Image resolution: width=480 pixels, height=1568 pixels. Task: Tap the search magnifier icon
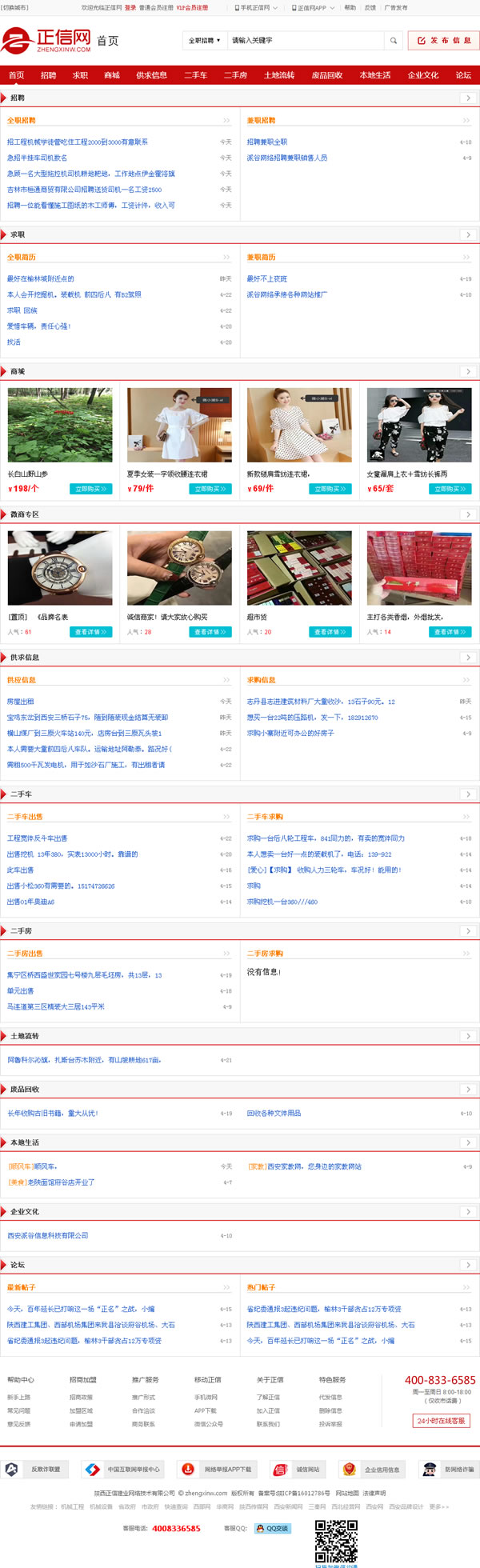393,40
